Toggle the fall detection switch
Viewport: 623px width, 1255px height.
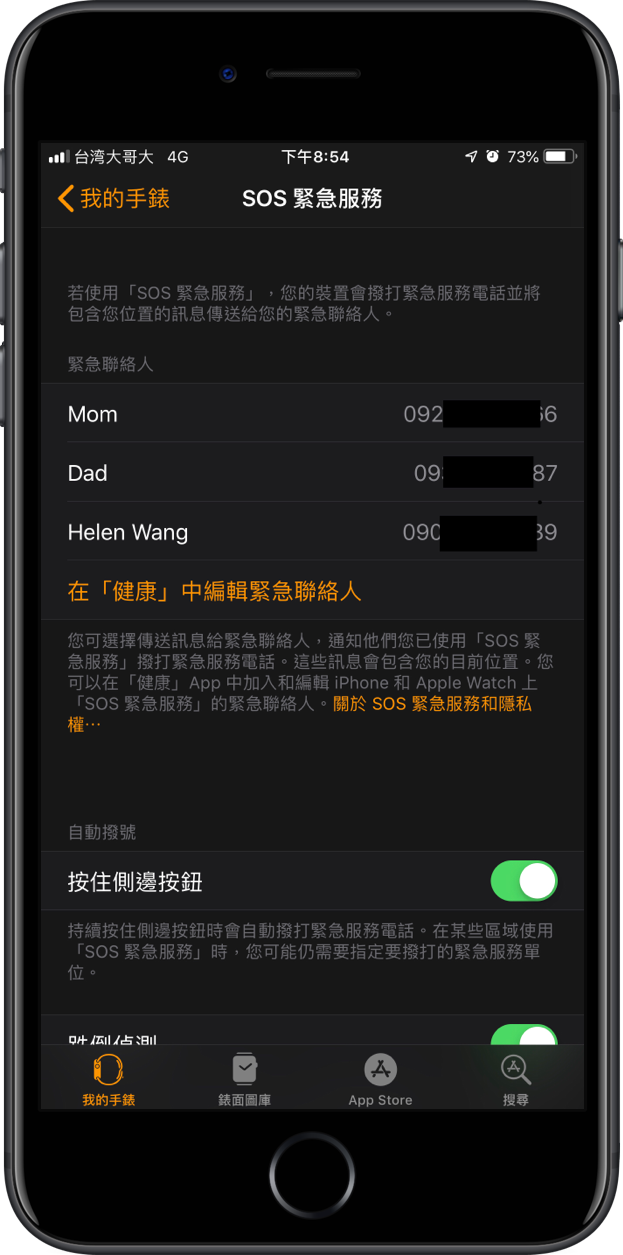(524, 1035)
